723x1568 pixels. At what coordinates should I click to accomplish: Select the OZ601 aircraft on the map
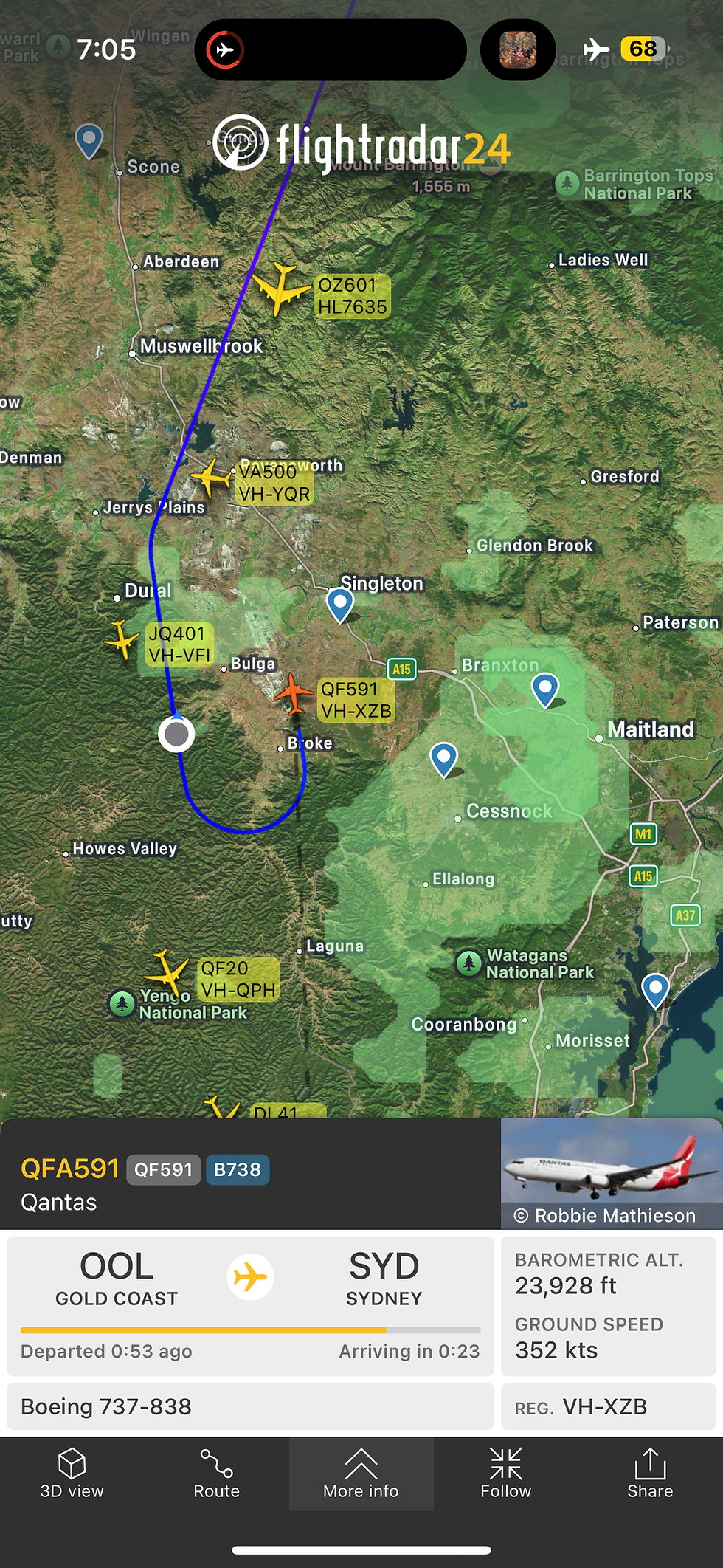tap(280, 289)
